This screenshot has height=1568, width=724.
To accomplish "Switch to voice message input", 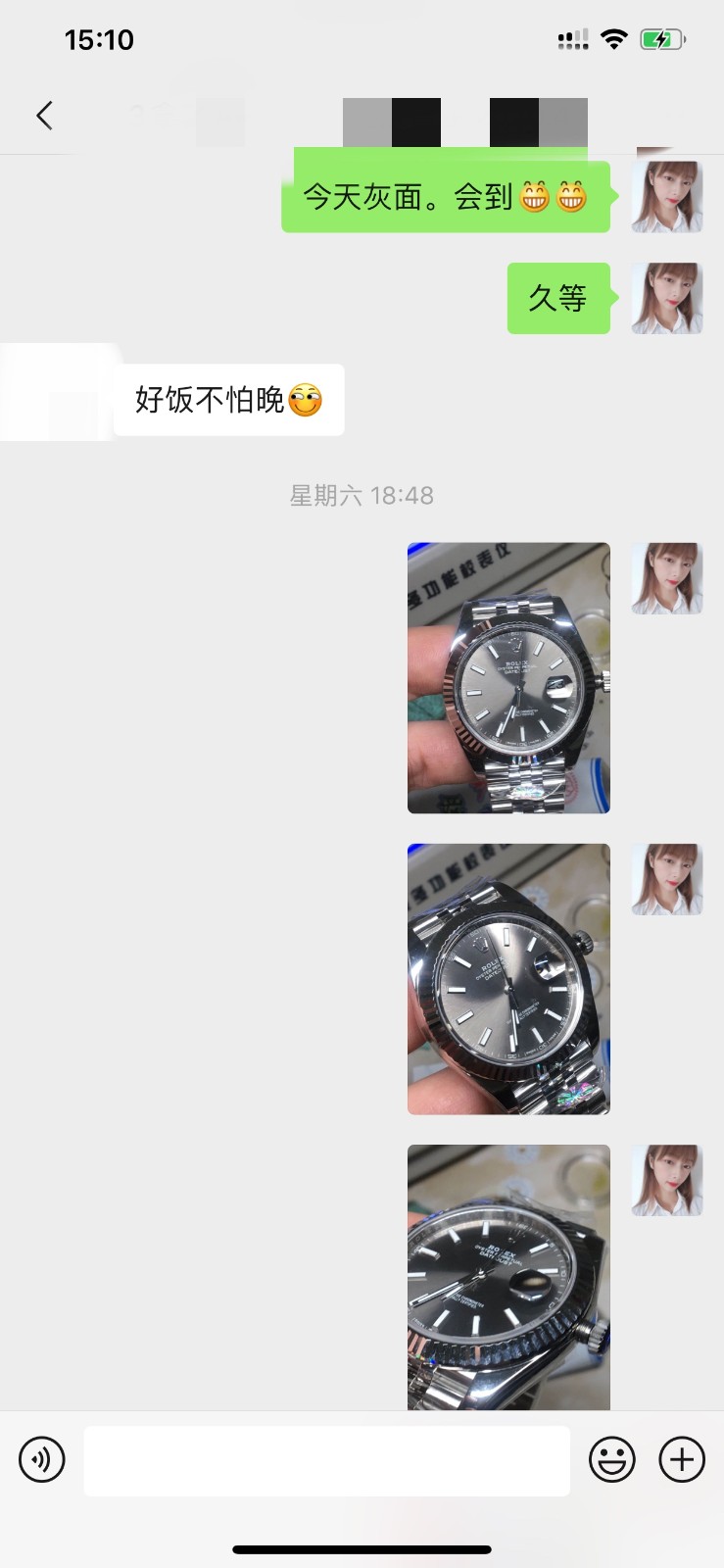I will [42, 1459].
